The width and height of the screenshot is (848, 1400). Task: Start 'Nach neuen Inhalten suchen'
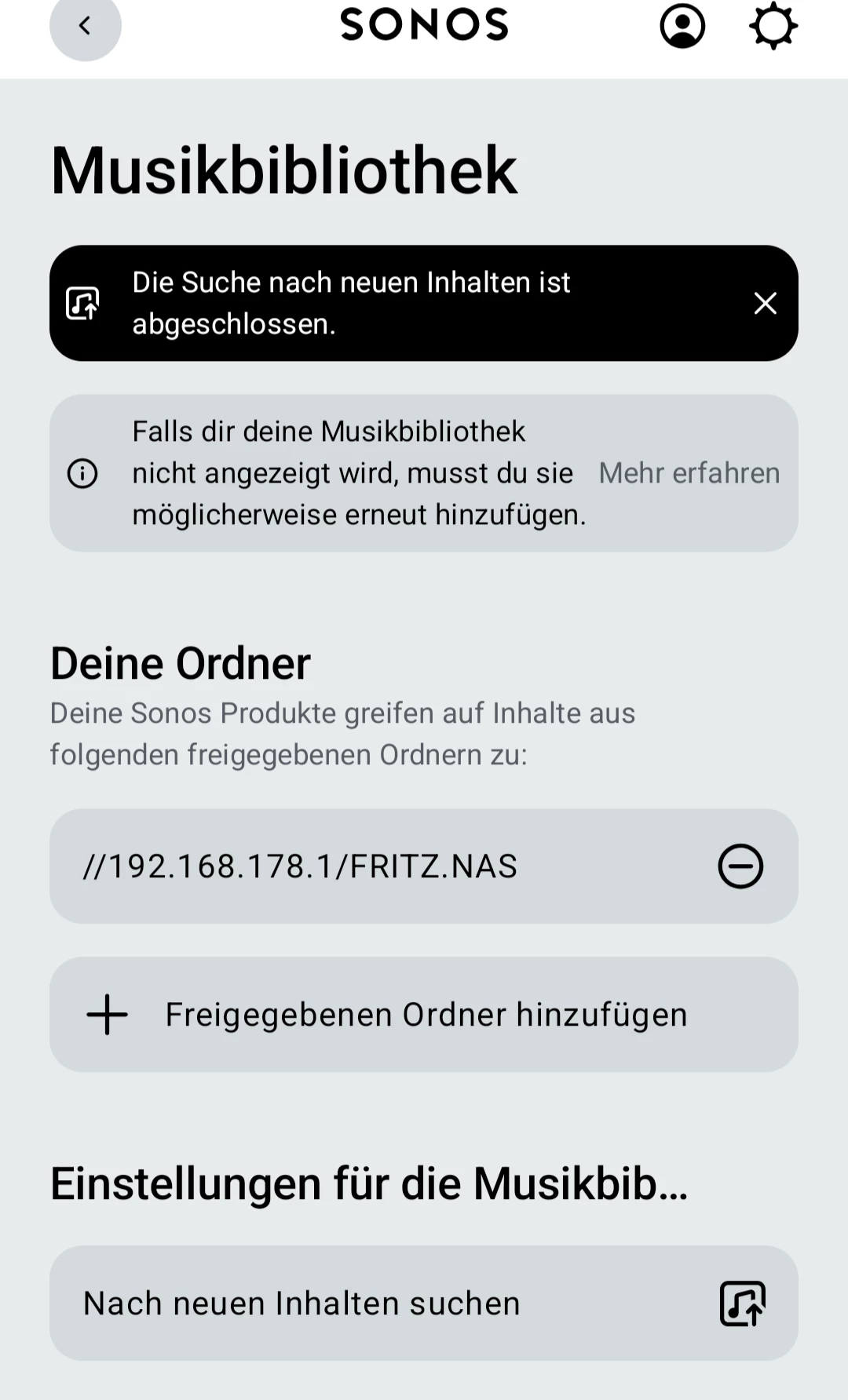click(x=424, y=1303)
